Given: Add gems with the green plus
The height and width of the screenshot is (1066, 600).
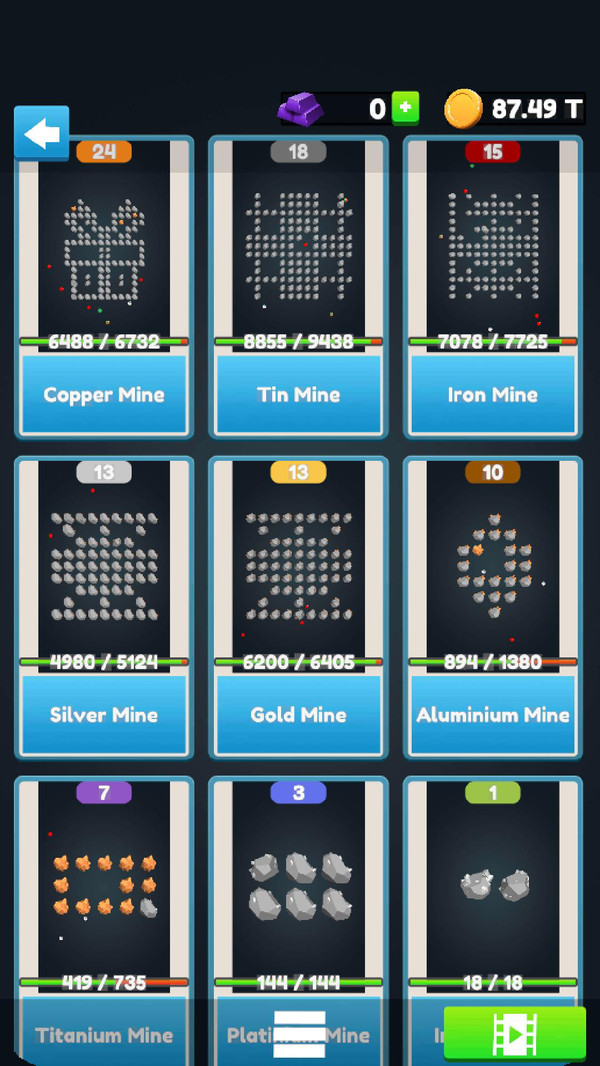Looking at the screenshot, I should pyautogui.click(x=405, y=108).
